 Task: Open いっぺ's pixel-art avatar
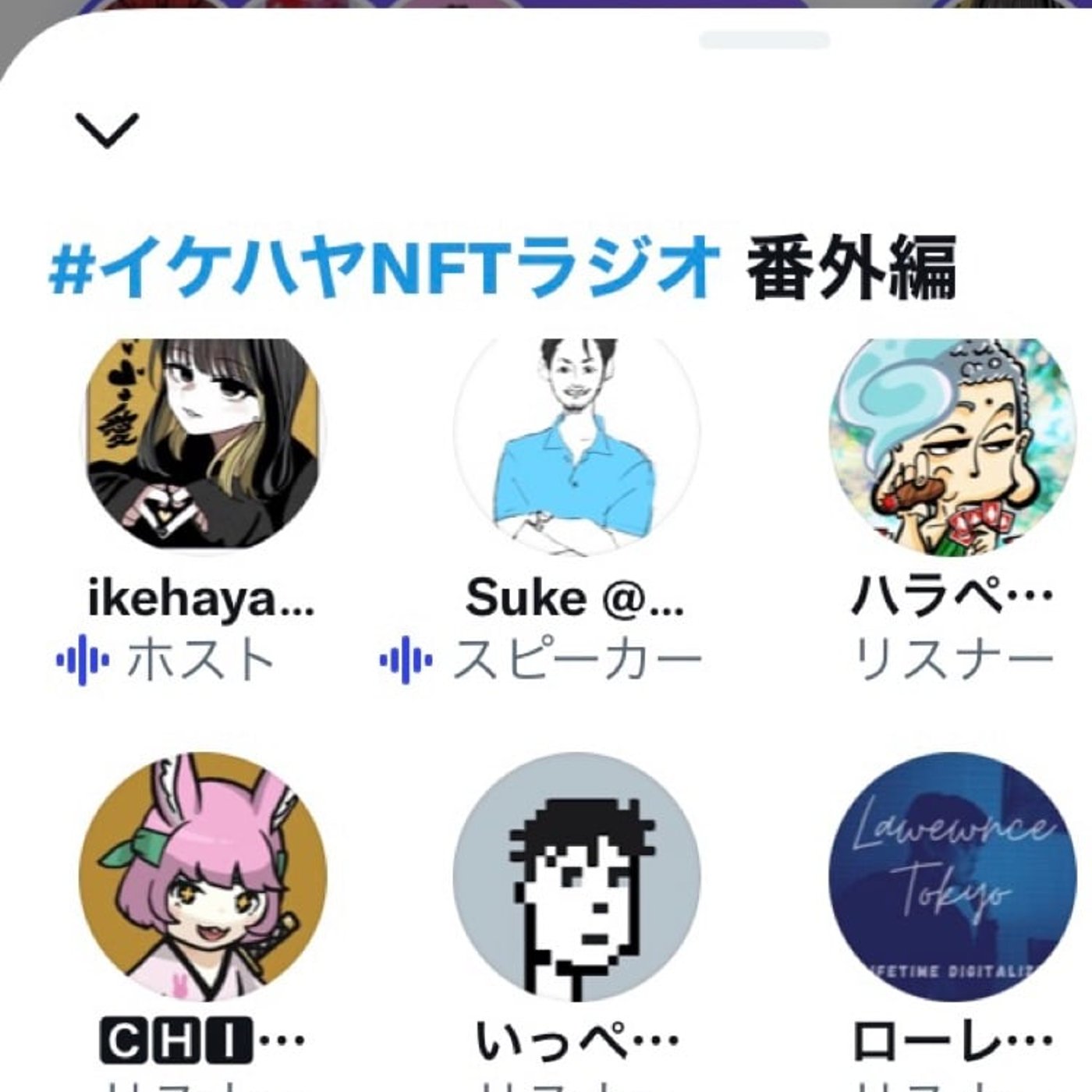(576, 876)
